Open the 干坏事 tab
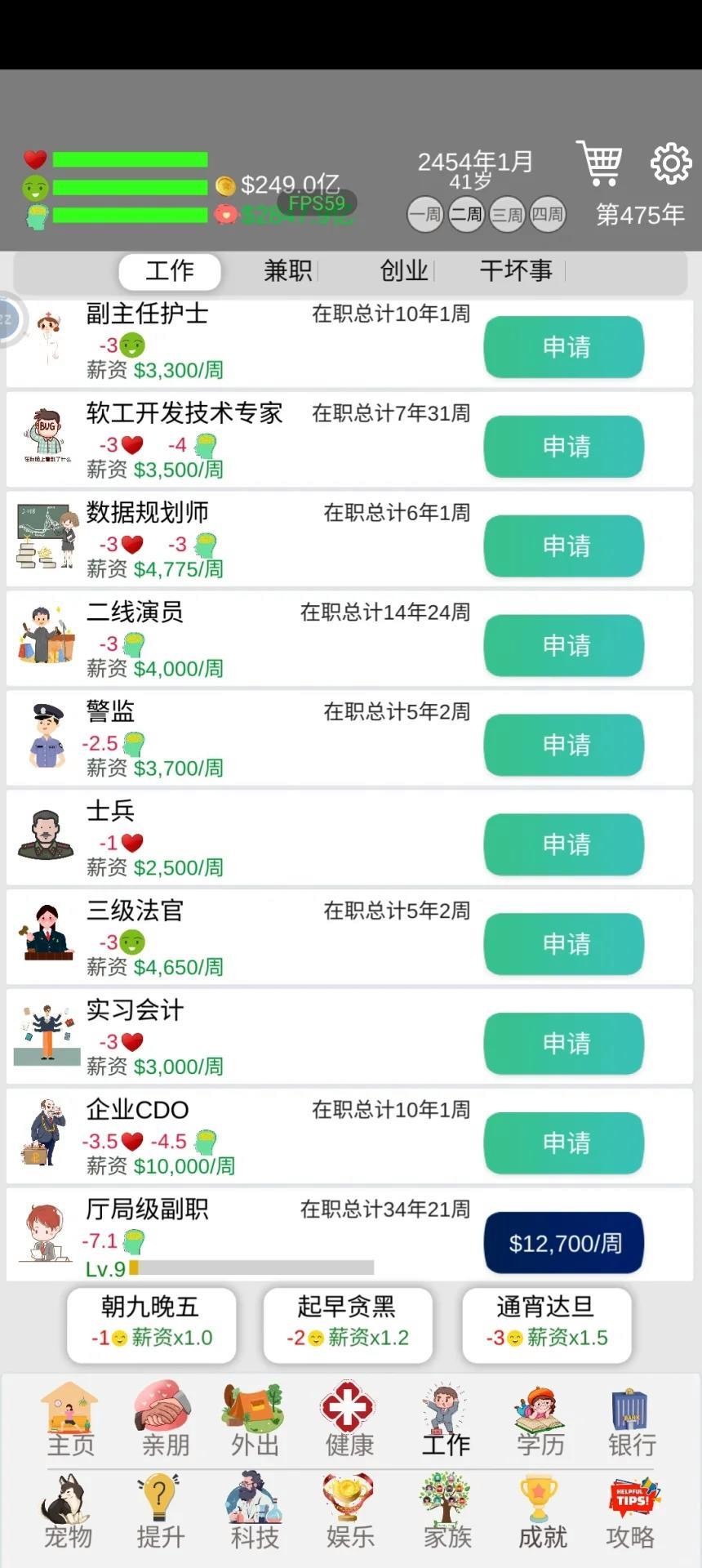This screenshot has width=702, height=1568. [515, 271]
